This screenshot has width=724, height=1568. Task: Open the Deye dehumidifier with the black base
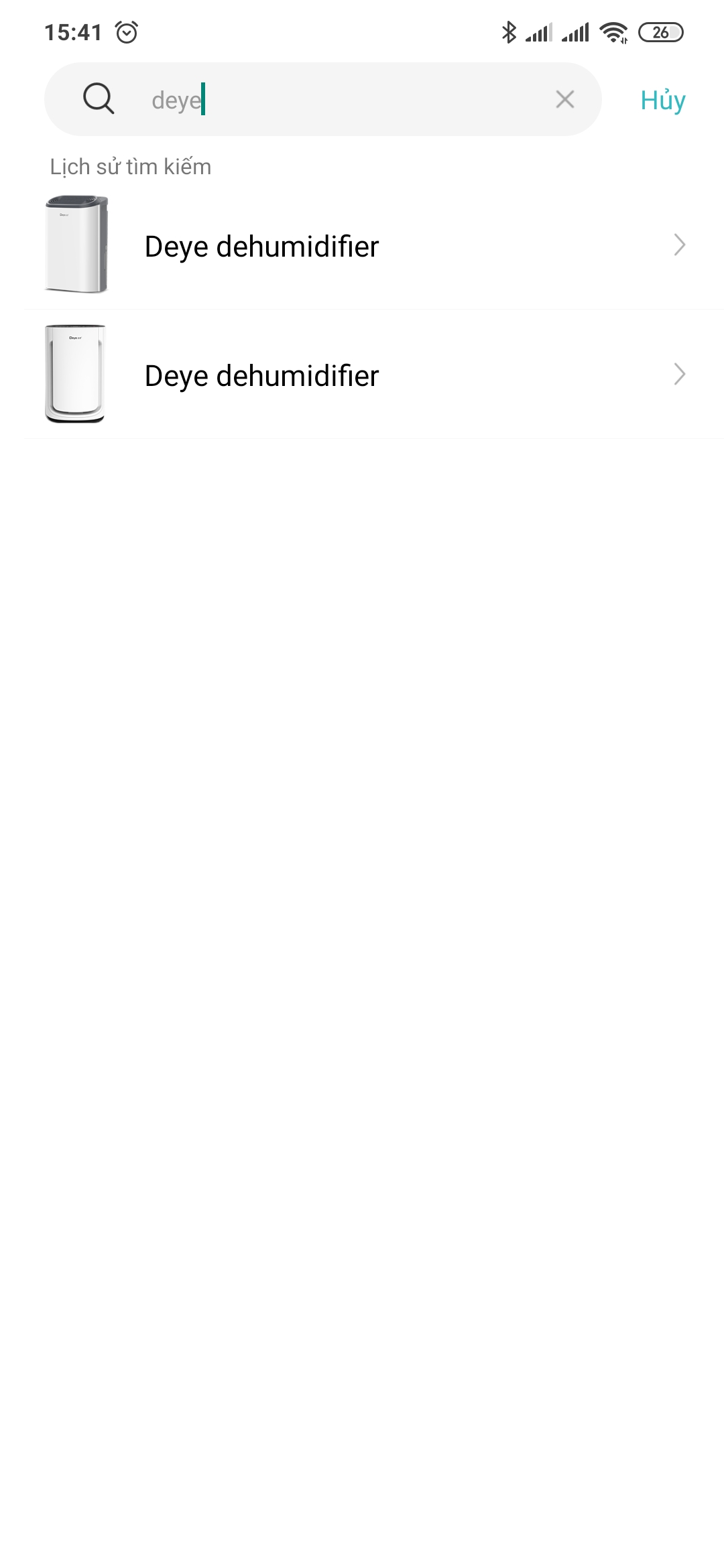click(x=362, y=375)
